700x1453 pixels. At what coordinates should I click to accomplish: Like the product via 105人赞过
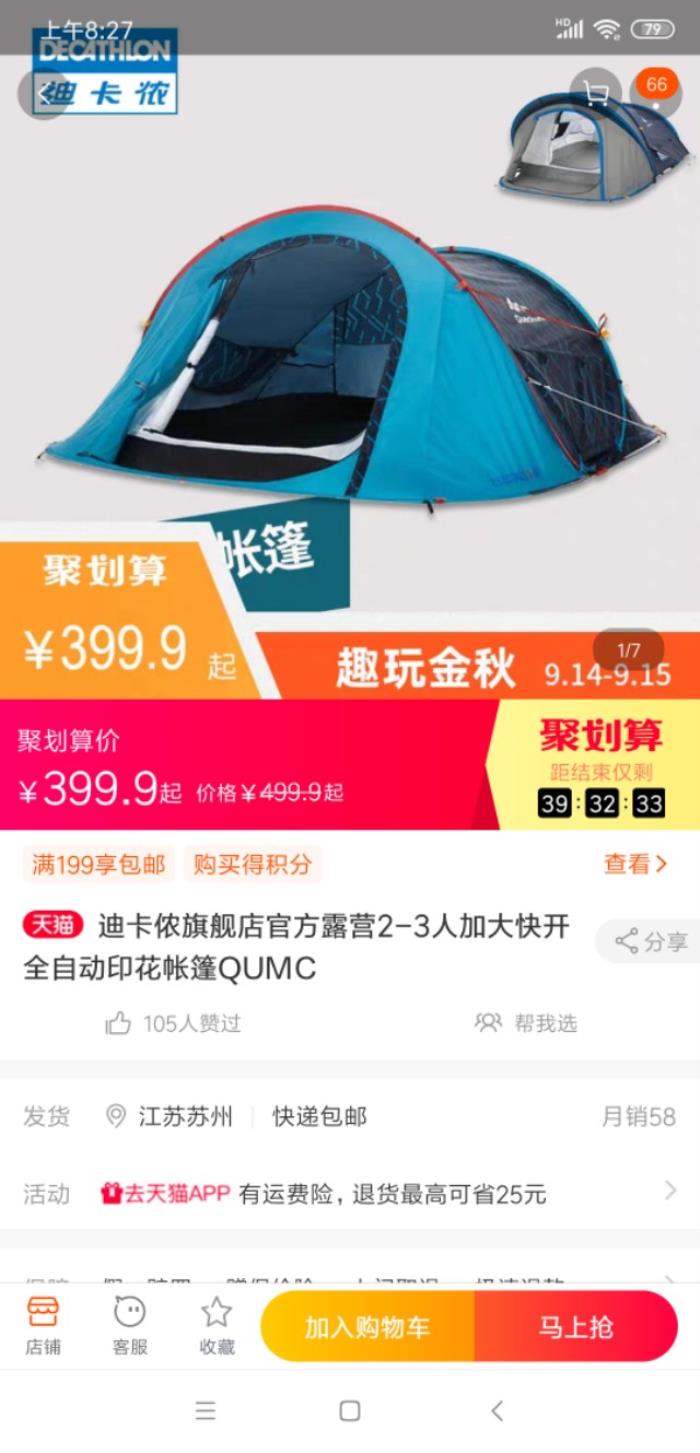[x=173, y=1023]
